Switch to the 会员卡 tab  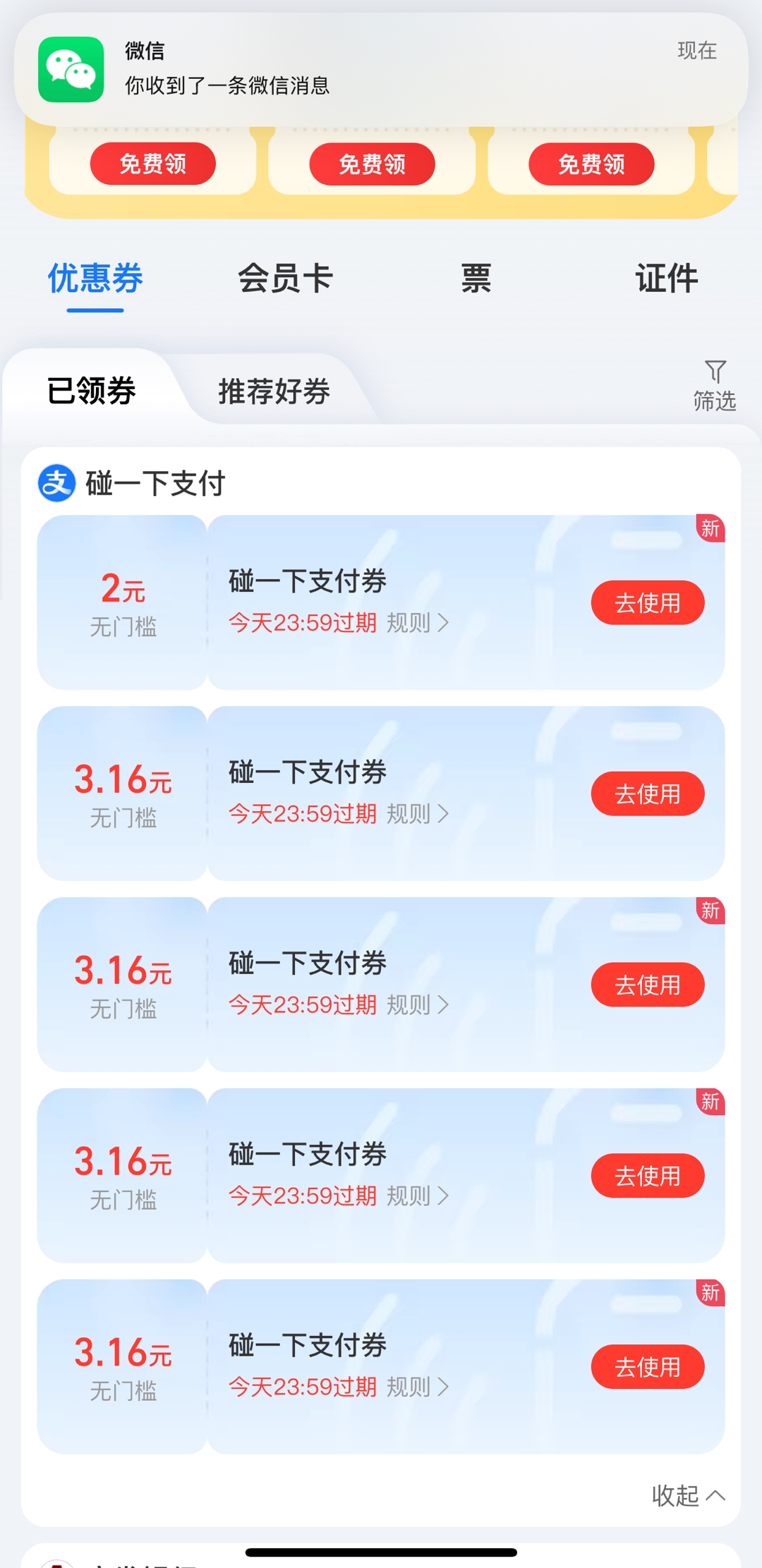tap(285, 278)
